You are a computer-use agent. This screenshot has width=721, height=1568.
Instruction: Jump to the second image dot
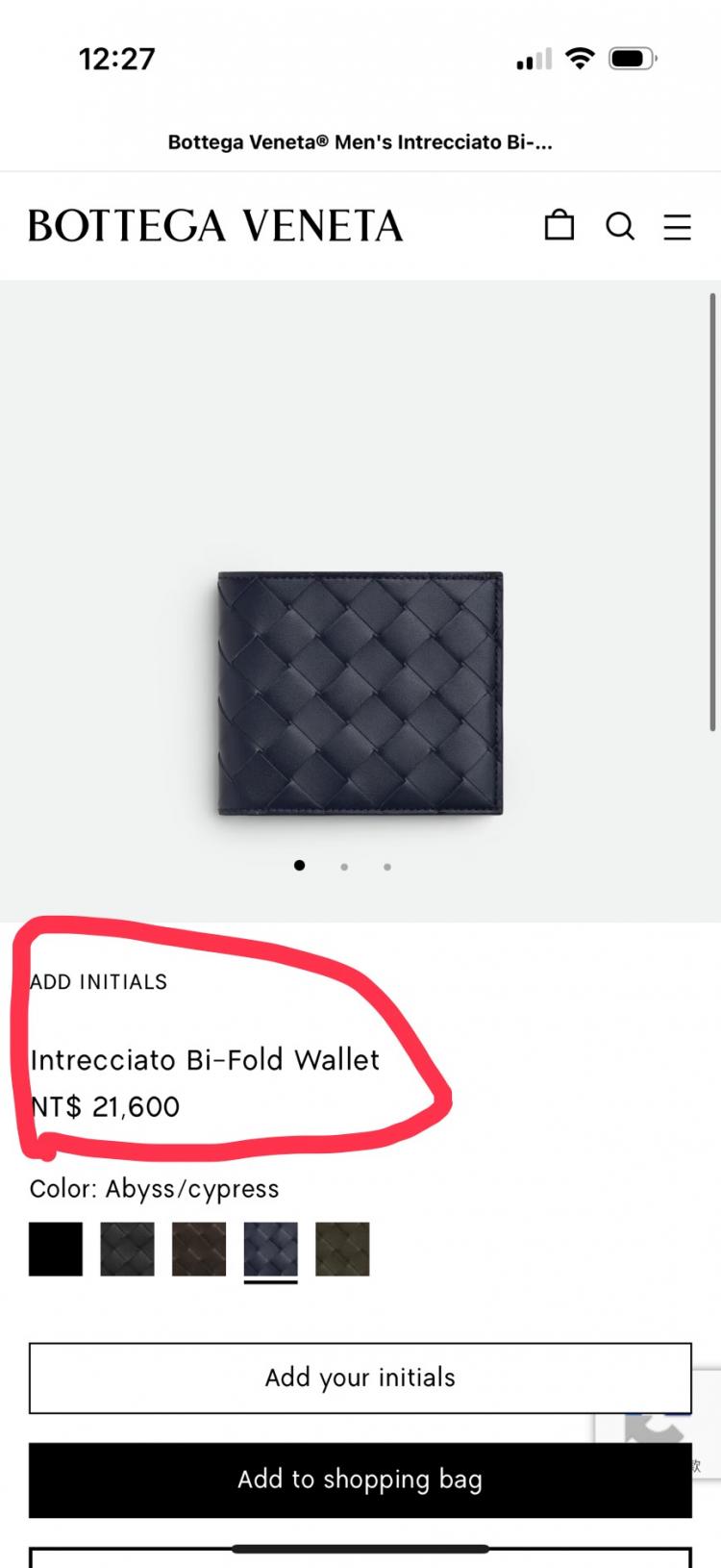344,867
